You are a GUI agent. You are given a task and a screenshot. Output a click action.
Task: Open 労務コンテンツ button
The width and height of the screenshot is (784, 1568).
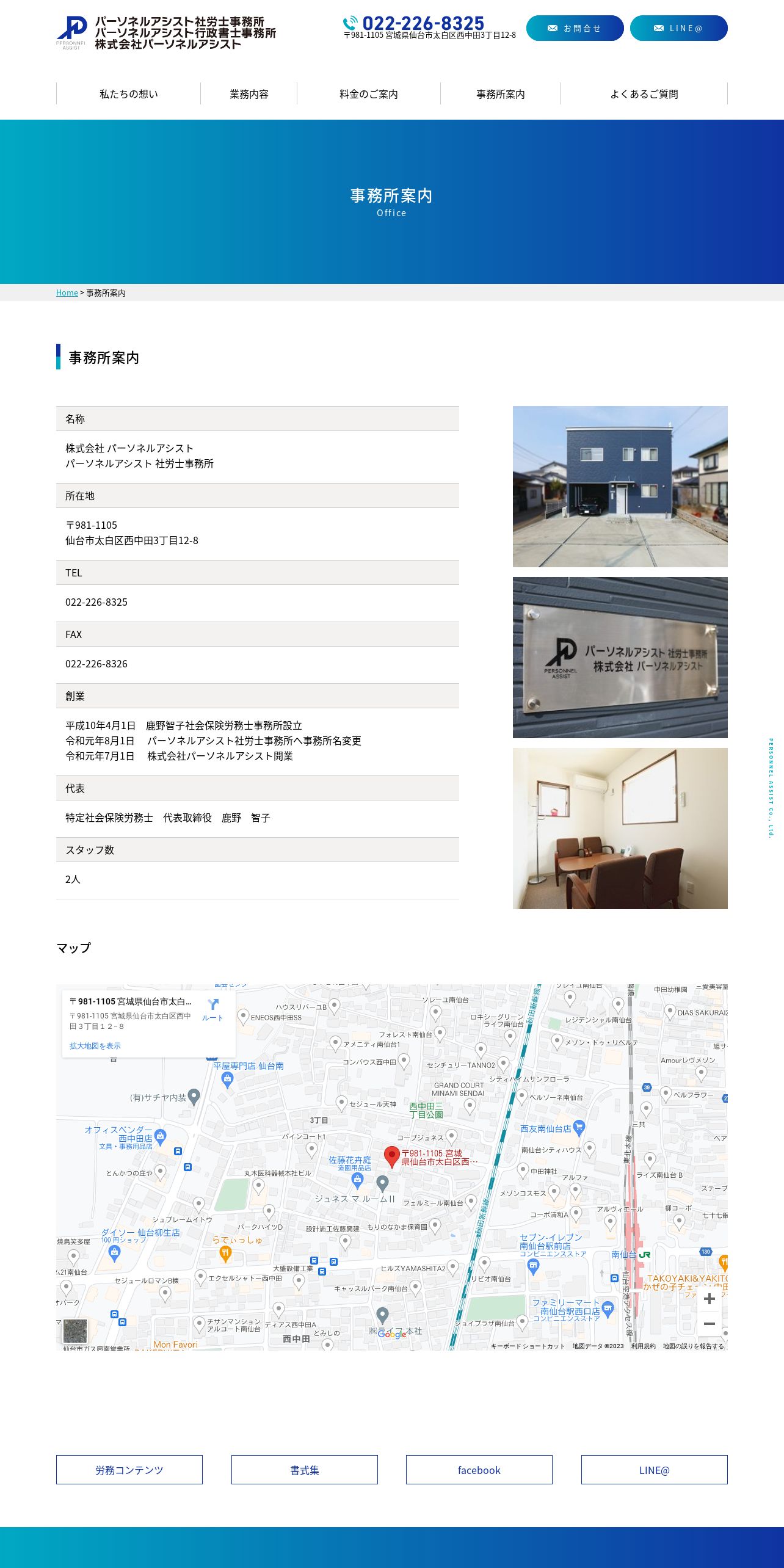click(129, 1470)
